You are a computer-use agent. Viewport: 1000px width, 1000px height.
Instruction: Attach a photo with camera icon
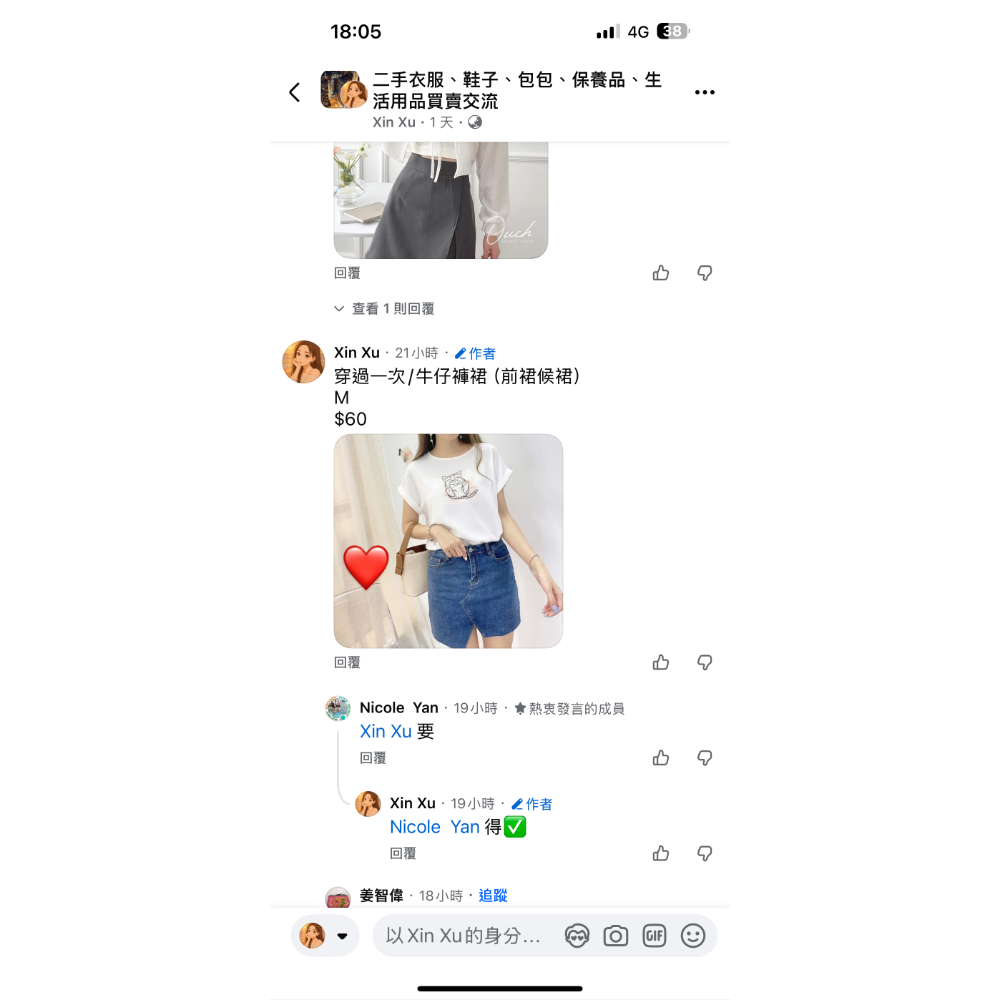pyautogui.click(x=616, y=936)
